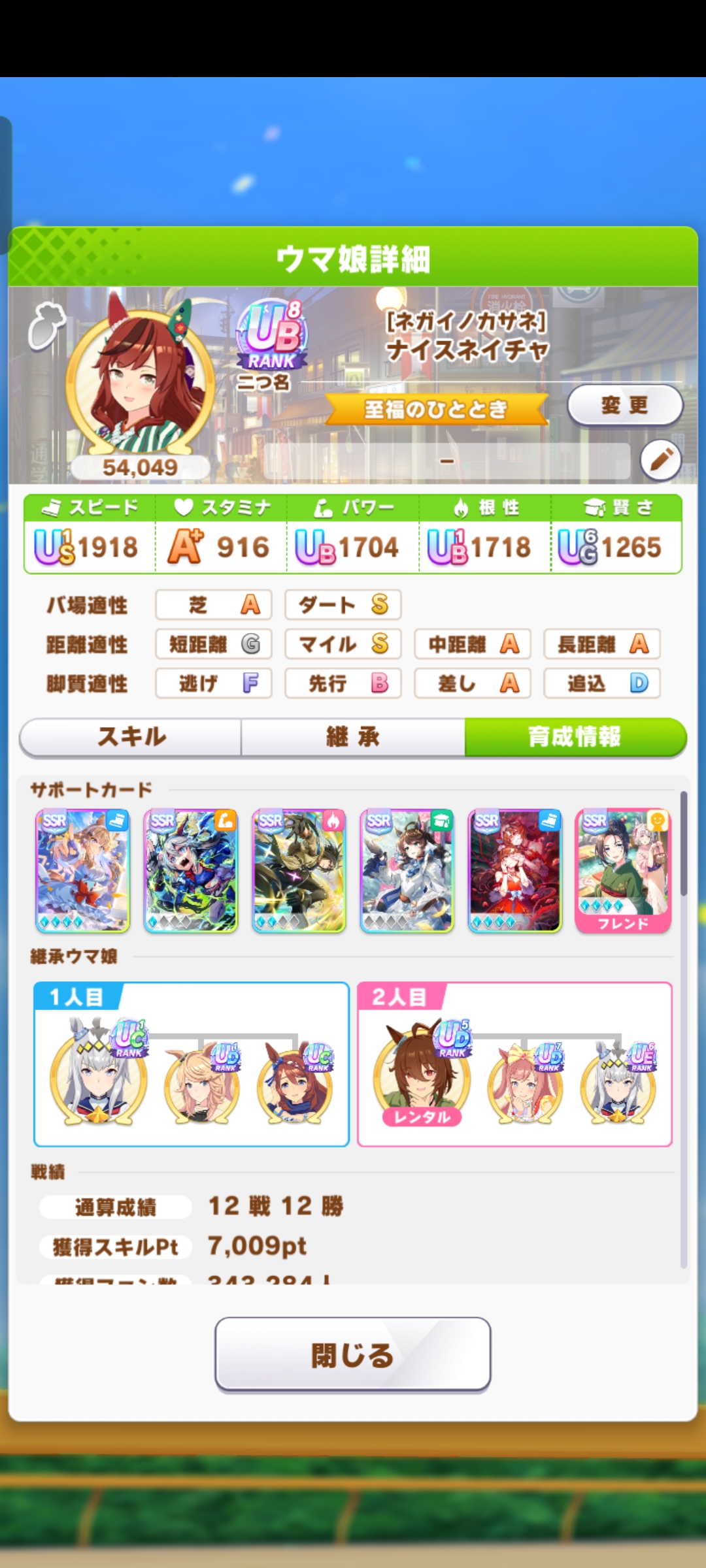
Task: View the レンタル inherited Uma Musume
Action: (x=422, y=1078)
